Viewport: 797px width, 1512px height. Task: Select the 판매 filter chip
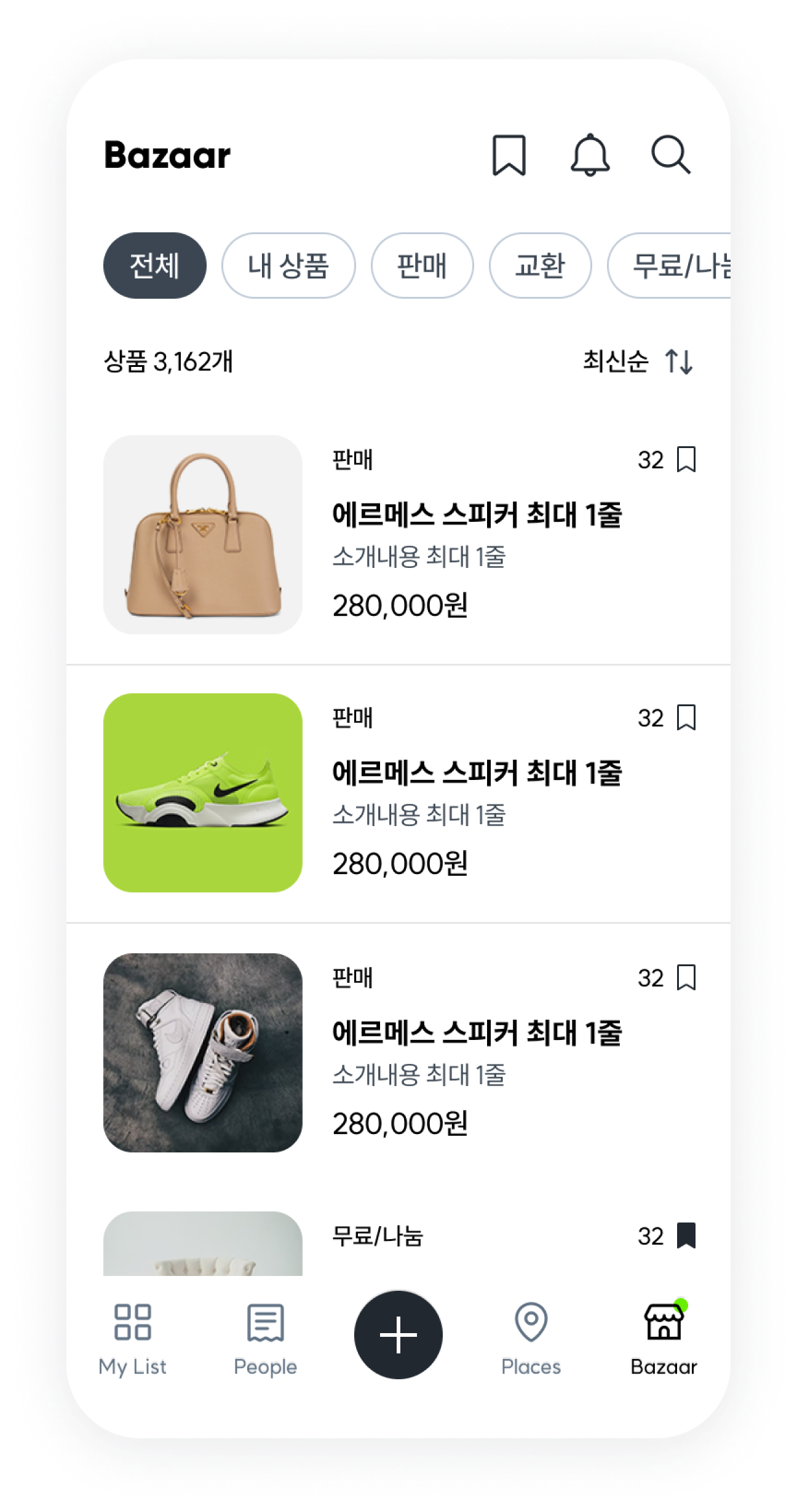coord(421,265)
